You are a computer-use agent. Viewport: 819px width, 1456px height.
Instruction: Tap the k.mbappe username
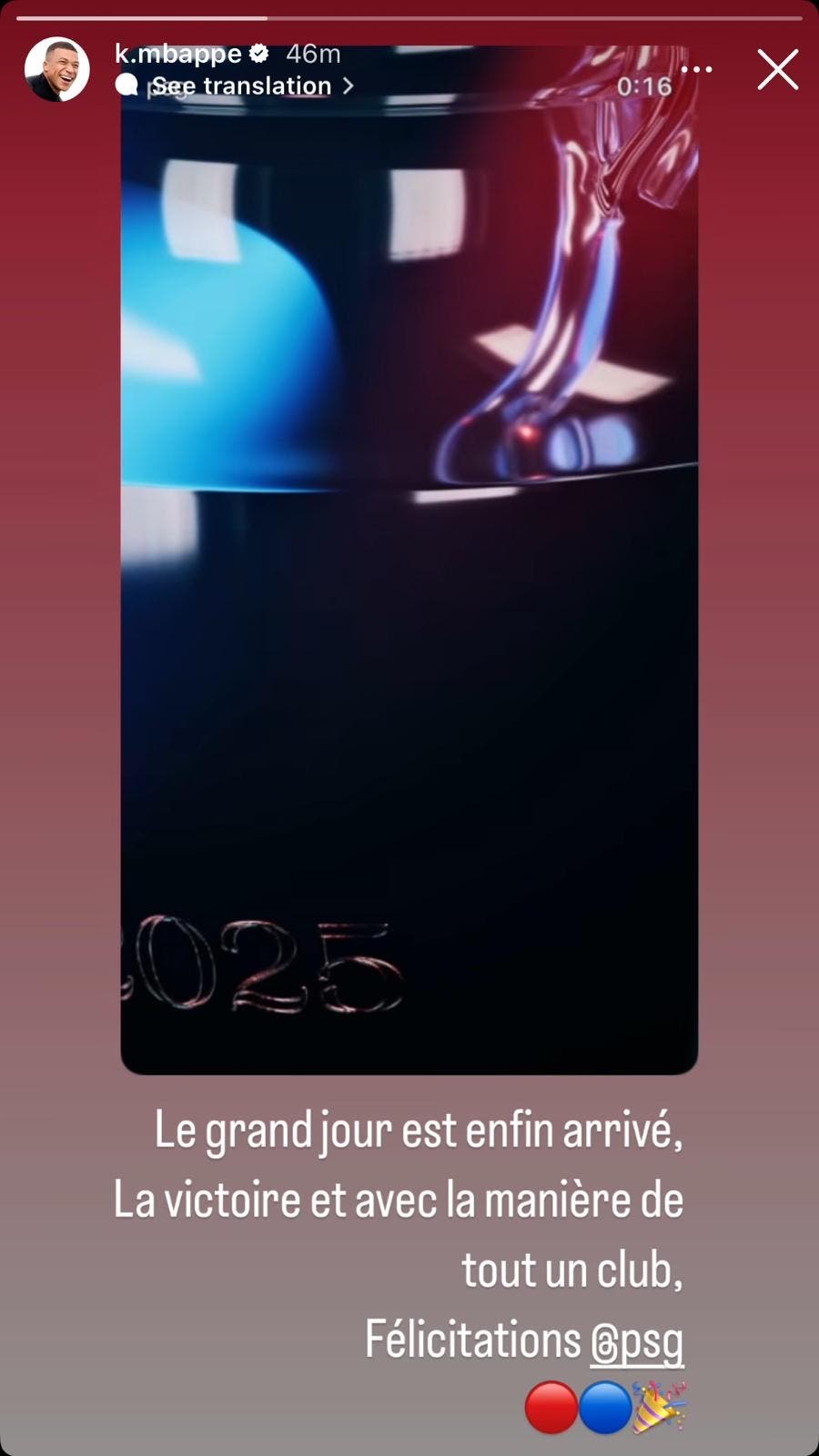coord(178,54)
